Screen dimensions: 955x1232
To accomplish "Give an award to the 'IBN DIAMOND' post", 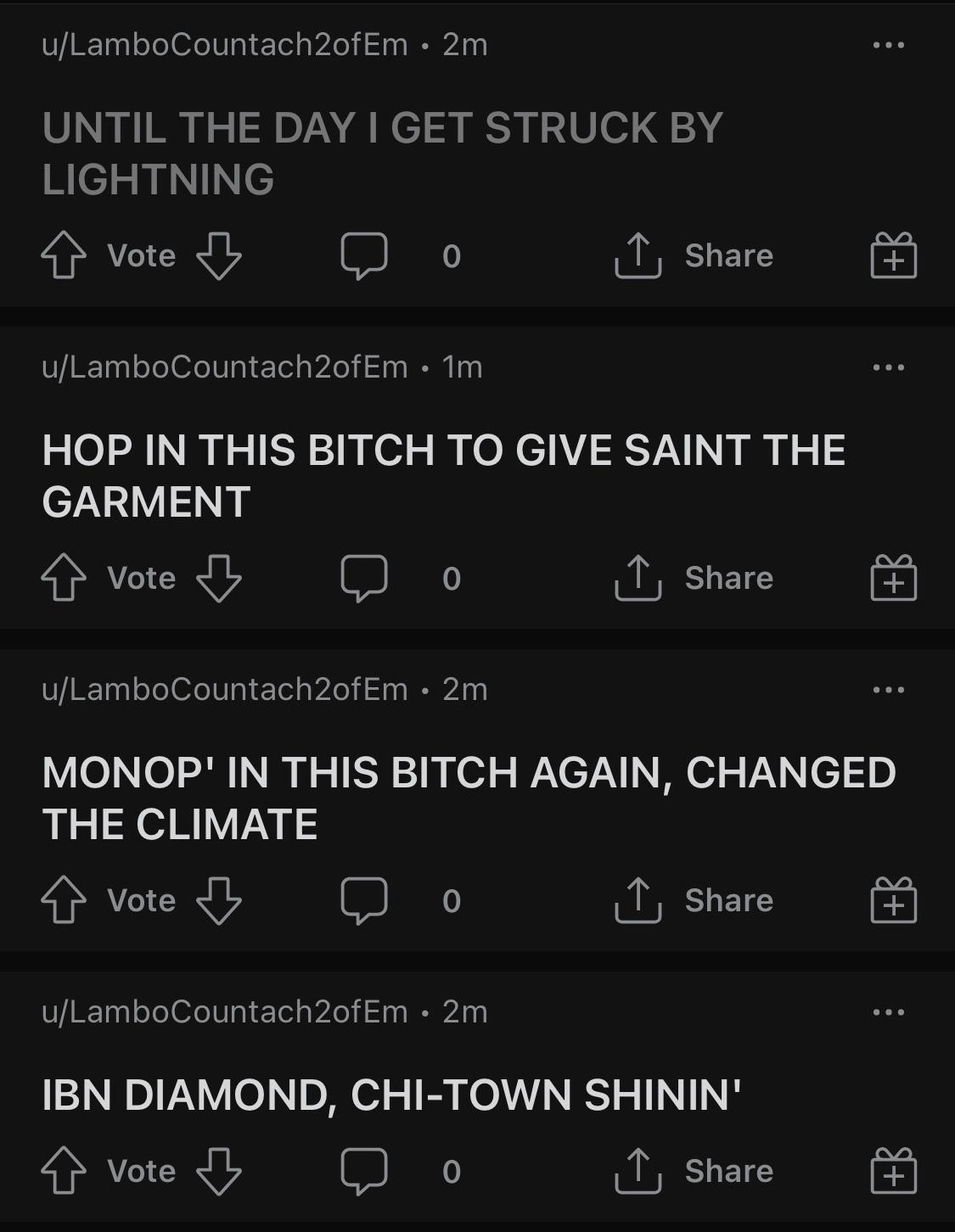I will pos(893,1172).
